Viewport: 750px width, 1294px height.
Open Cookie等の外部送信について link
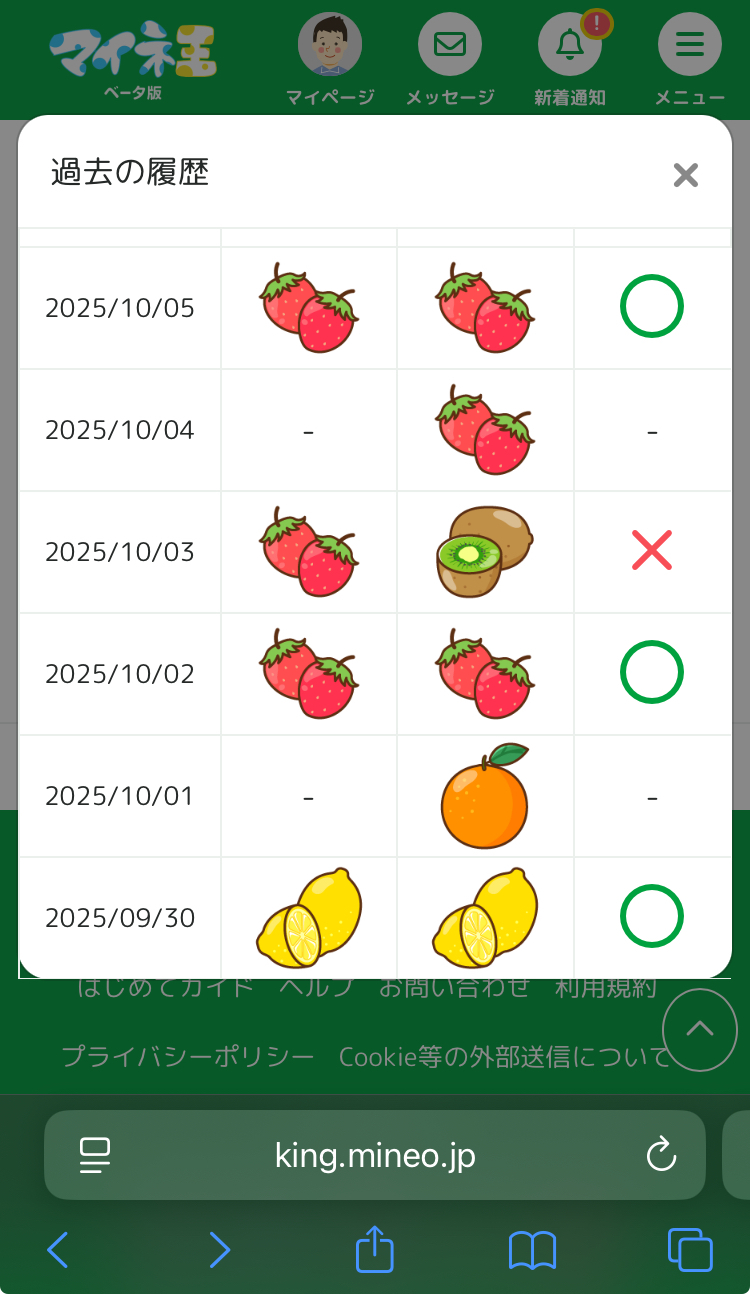(x=504, y=1057)
